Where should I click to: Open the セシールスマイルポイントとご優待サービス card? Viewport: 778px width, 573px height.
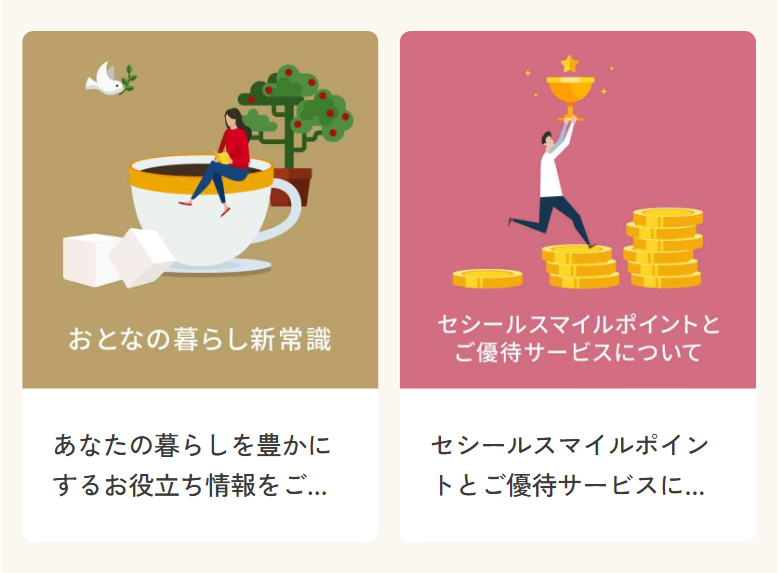pos(578,286)
